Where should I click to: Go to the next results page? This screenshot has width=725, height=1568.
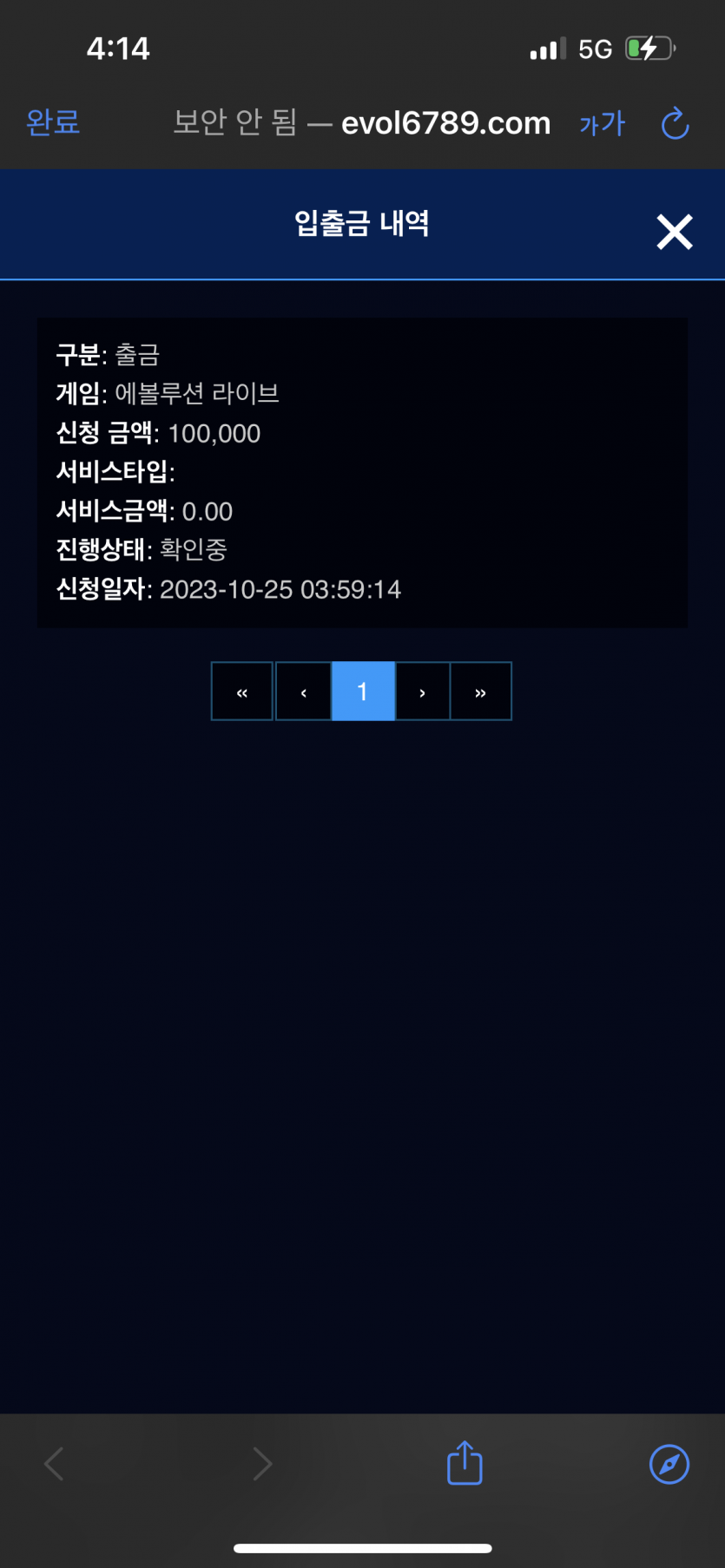click(x=423, y=692)
